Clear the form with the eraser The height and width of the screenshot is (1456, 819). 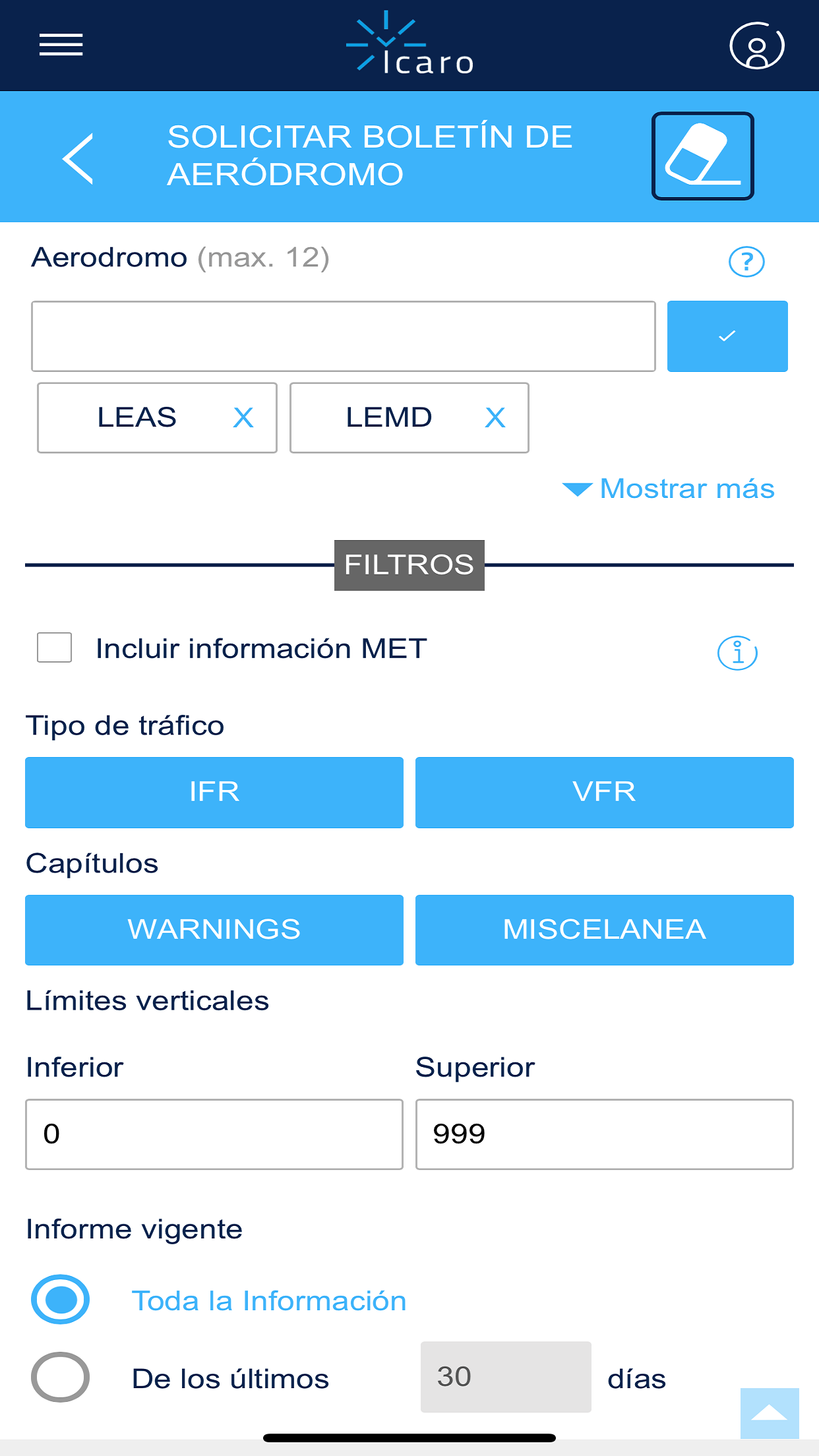point(703,156)
